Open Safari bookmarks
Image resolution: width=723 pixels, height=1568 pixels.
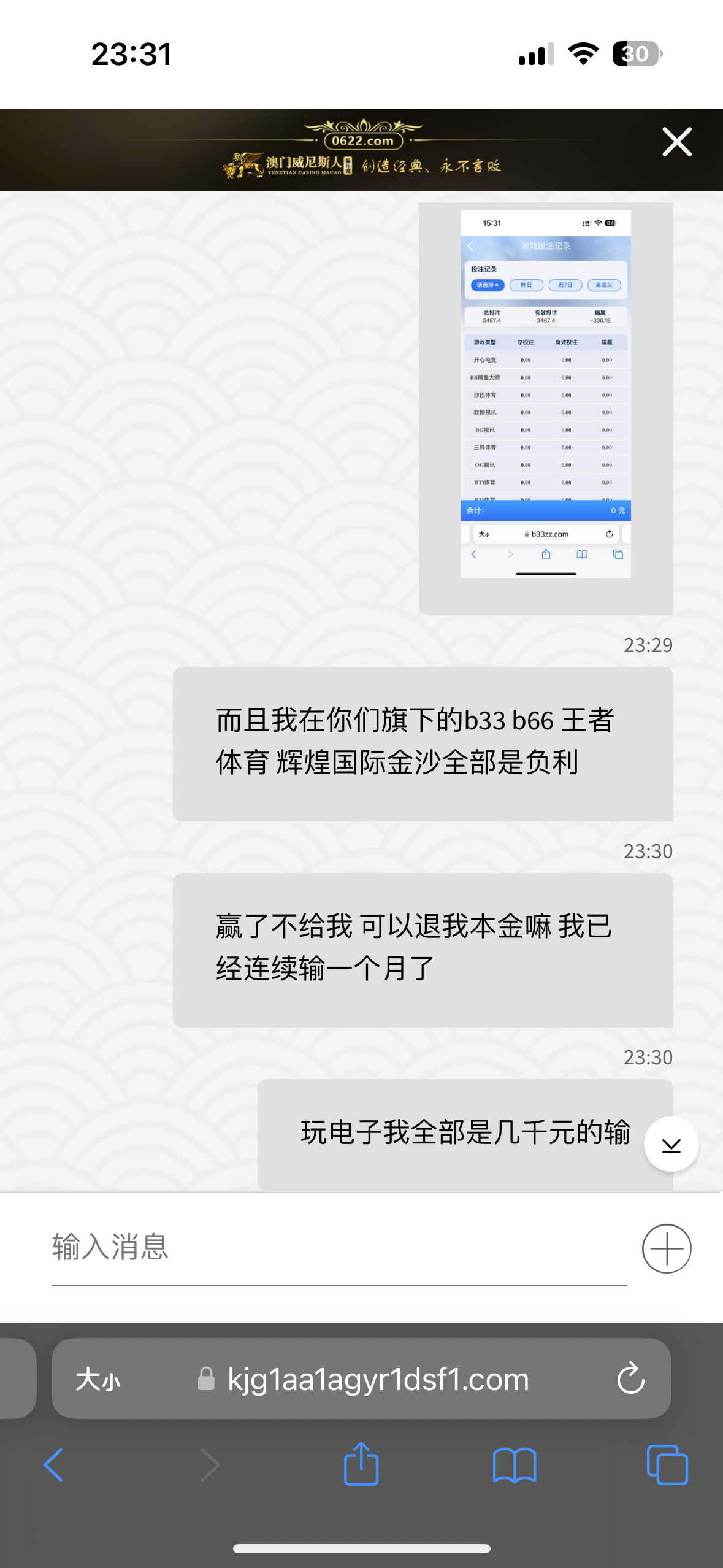pos(514,1465)
